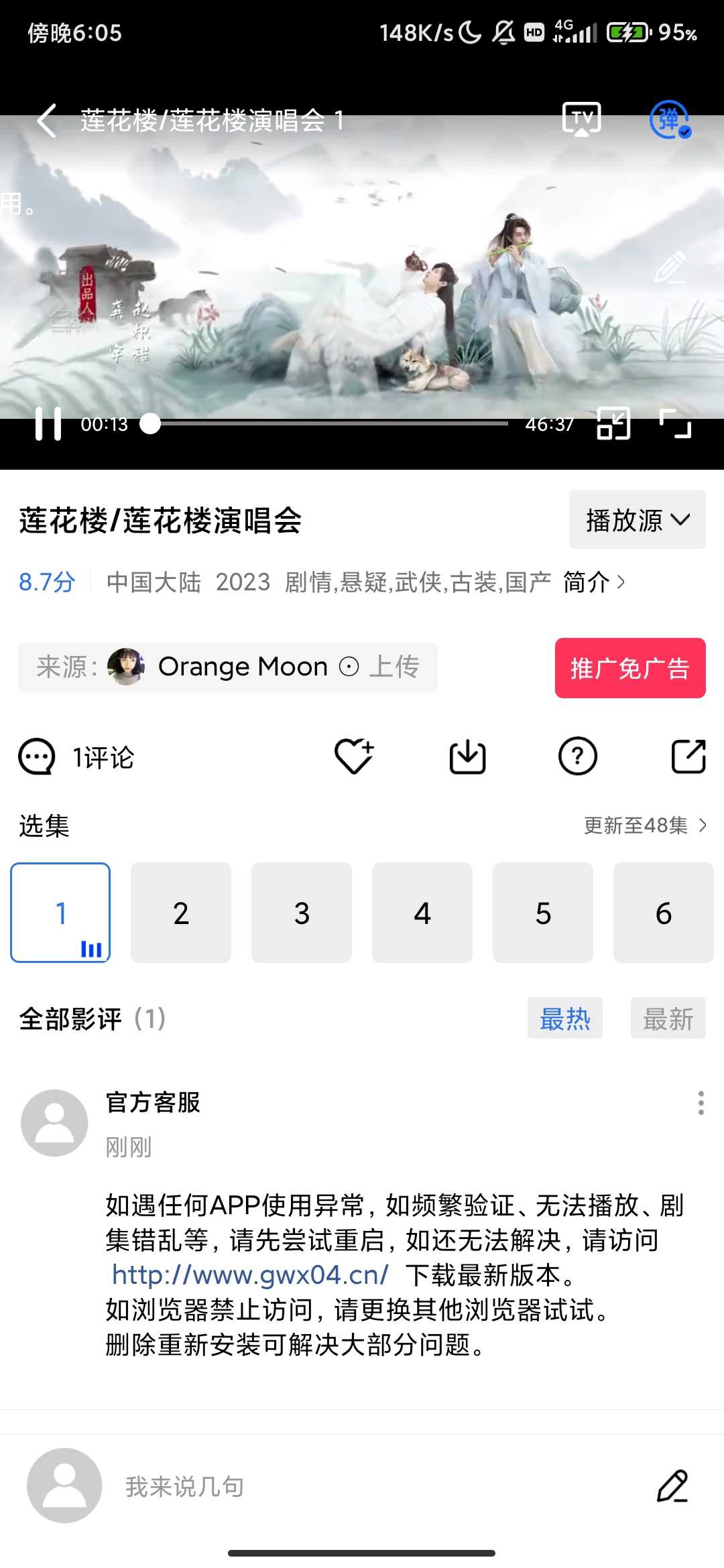Enter fullscreen video mode
724x1568 pixels.
[x=675, y=423]
